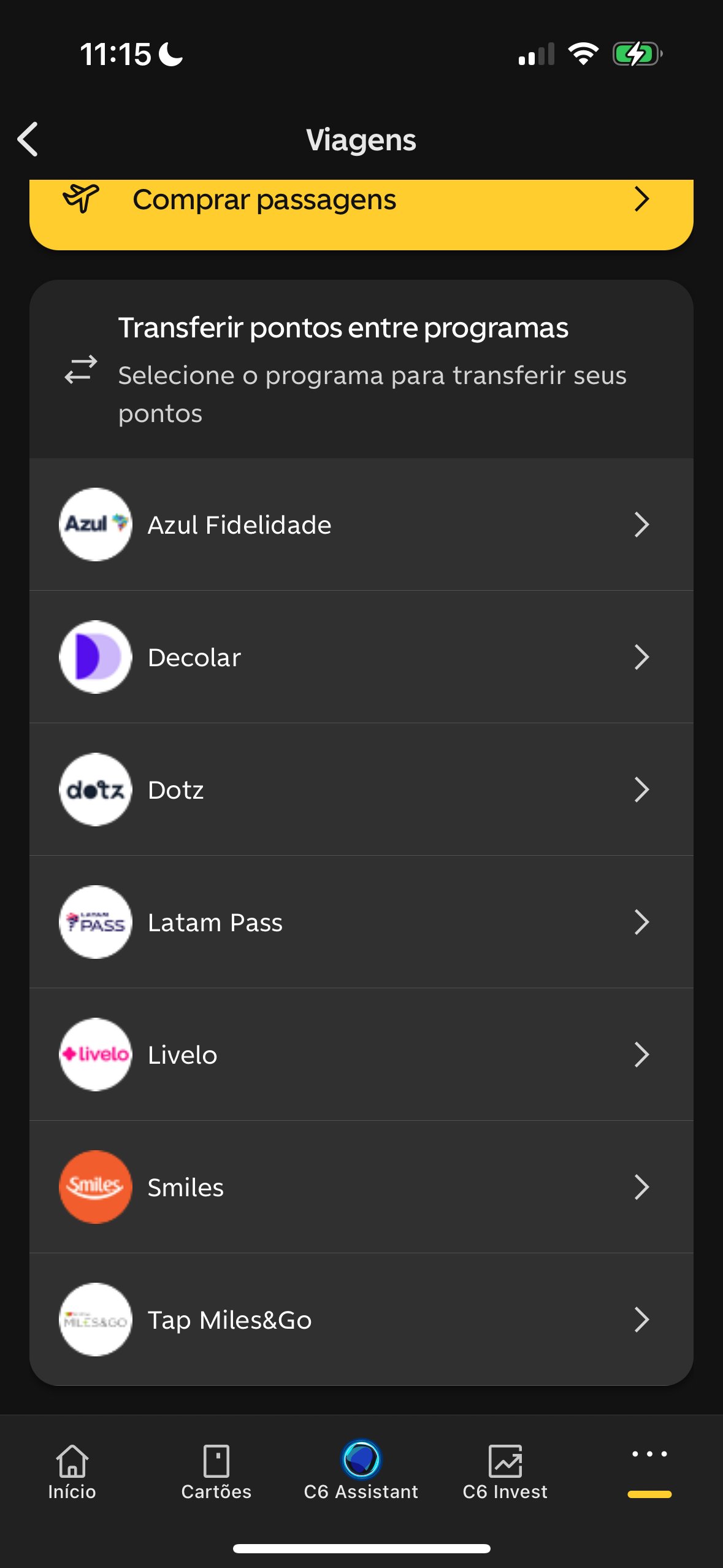The width and height of the screenshot is (723, 1568).
Task: Open the Dotz program row
Action: (361, 790)
